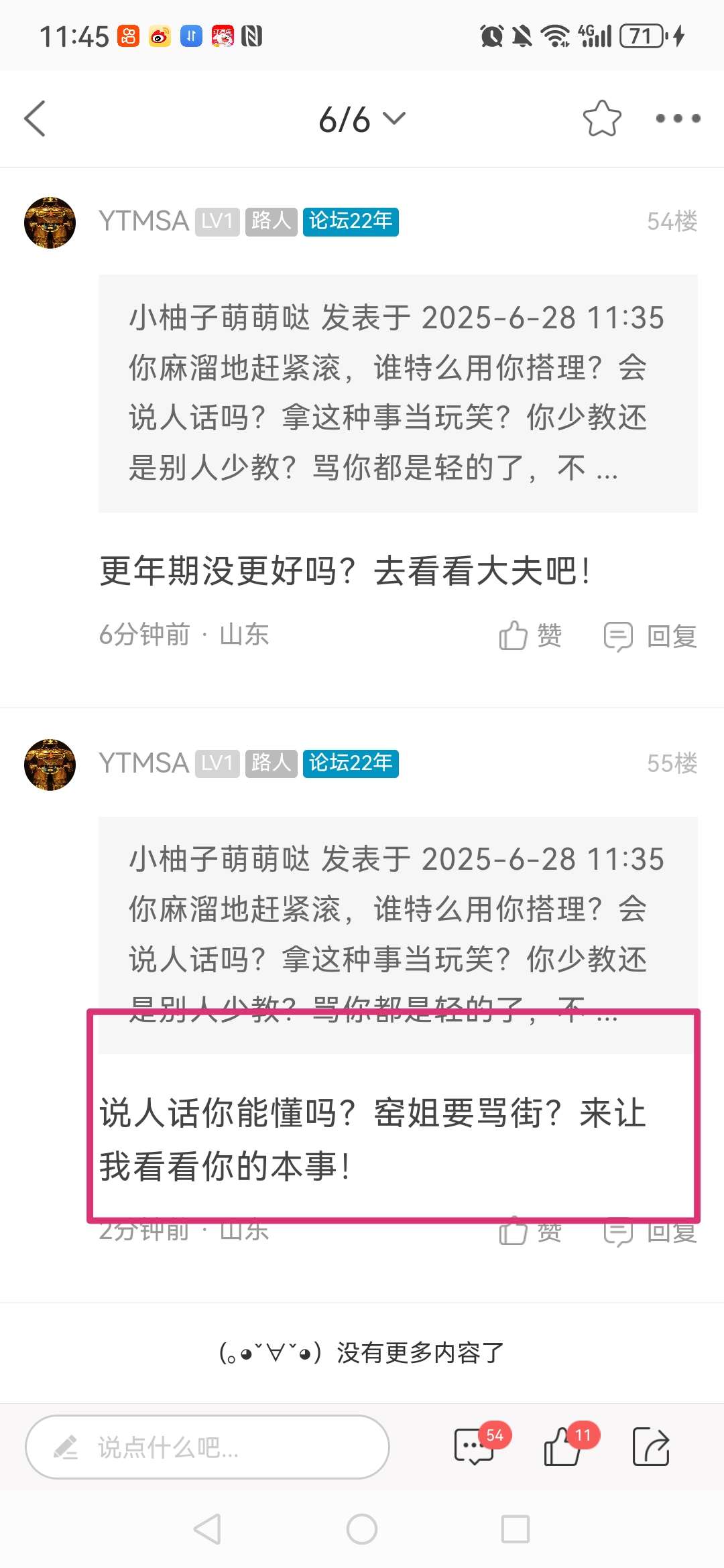724x1568 pixels.
Task: Open the three-dot overflow menu
Action: click(678, 119)
